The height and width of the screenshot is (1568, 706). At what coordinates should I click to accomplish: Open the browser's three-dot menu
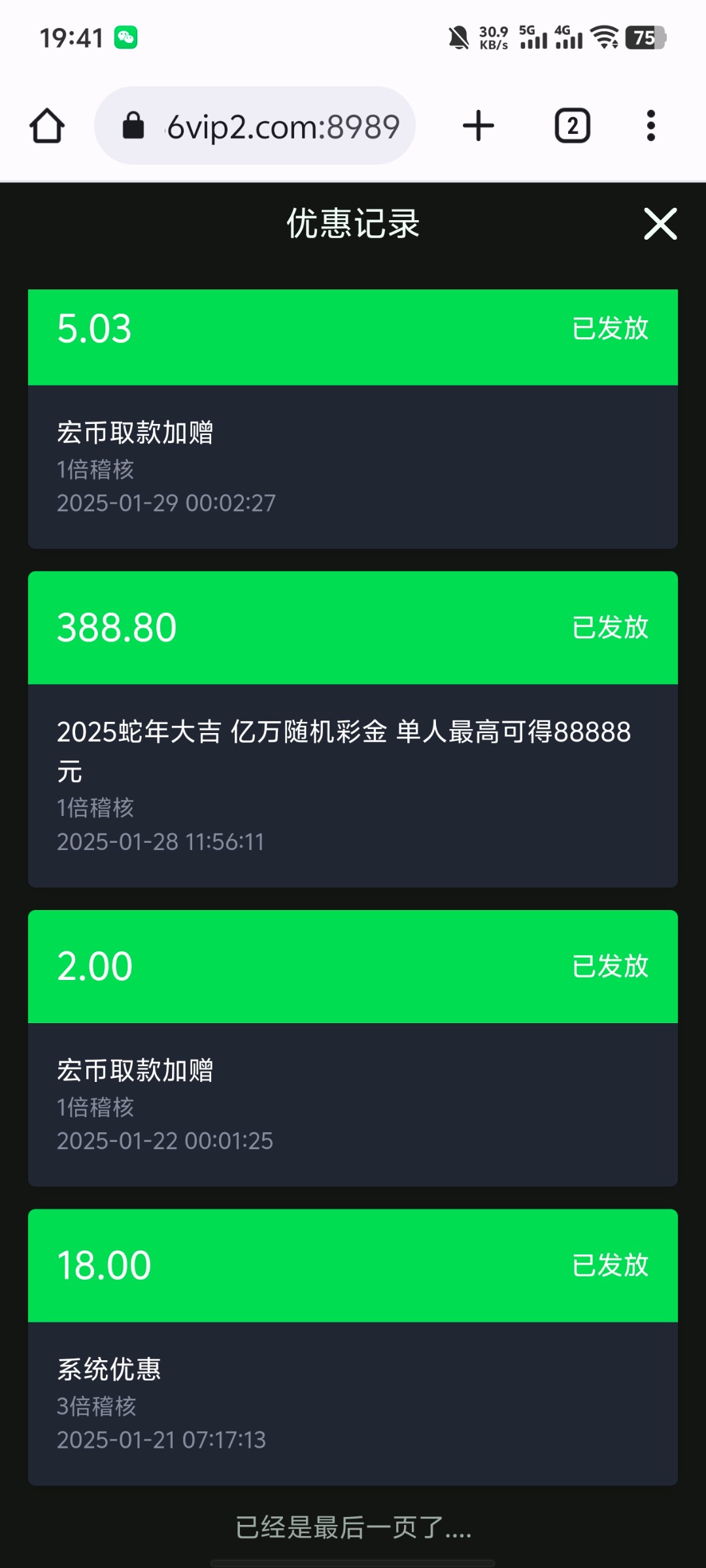(x=650, y=125)
